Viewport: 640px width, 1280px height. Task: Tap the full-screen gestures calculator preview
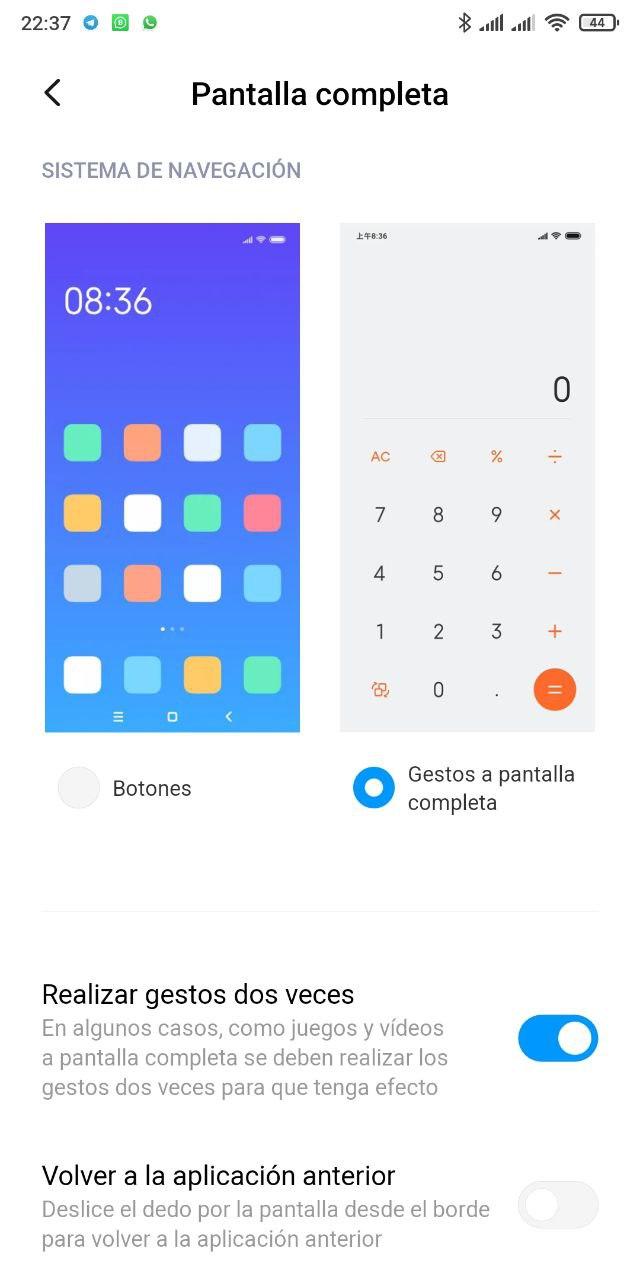coord(467,477)
